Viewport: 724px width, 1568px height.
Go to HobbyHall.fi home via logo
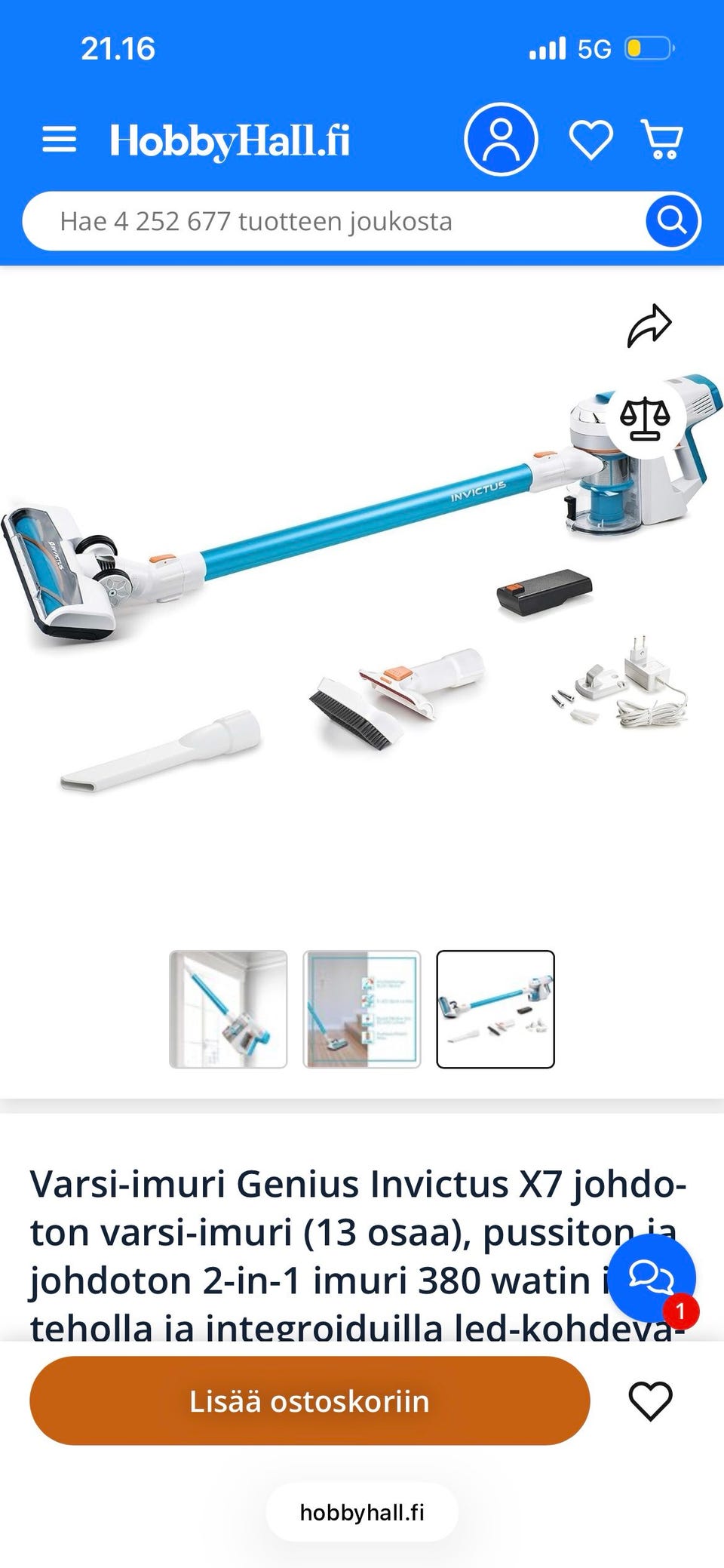(230, 141)
